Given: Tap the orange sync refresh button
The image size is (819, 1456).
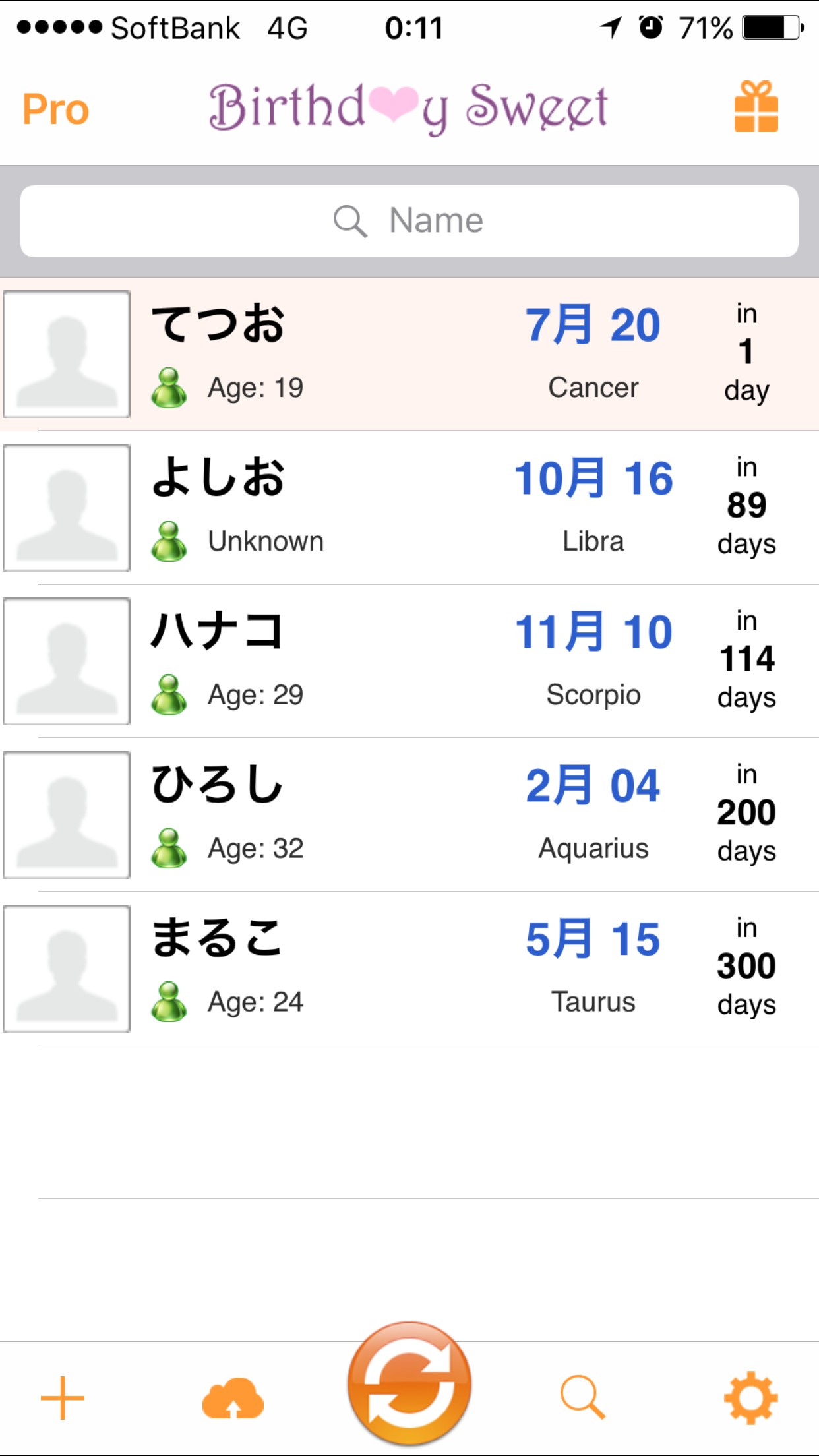Looking at the screenshot, I should (409, 1383).
